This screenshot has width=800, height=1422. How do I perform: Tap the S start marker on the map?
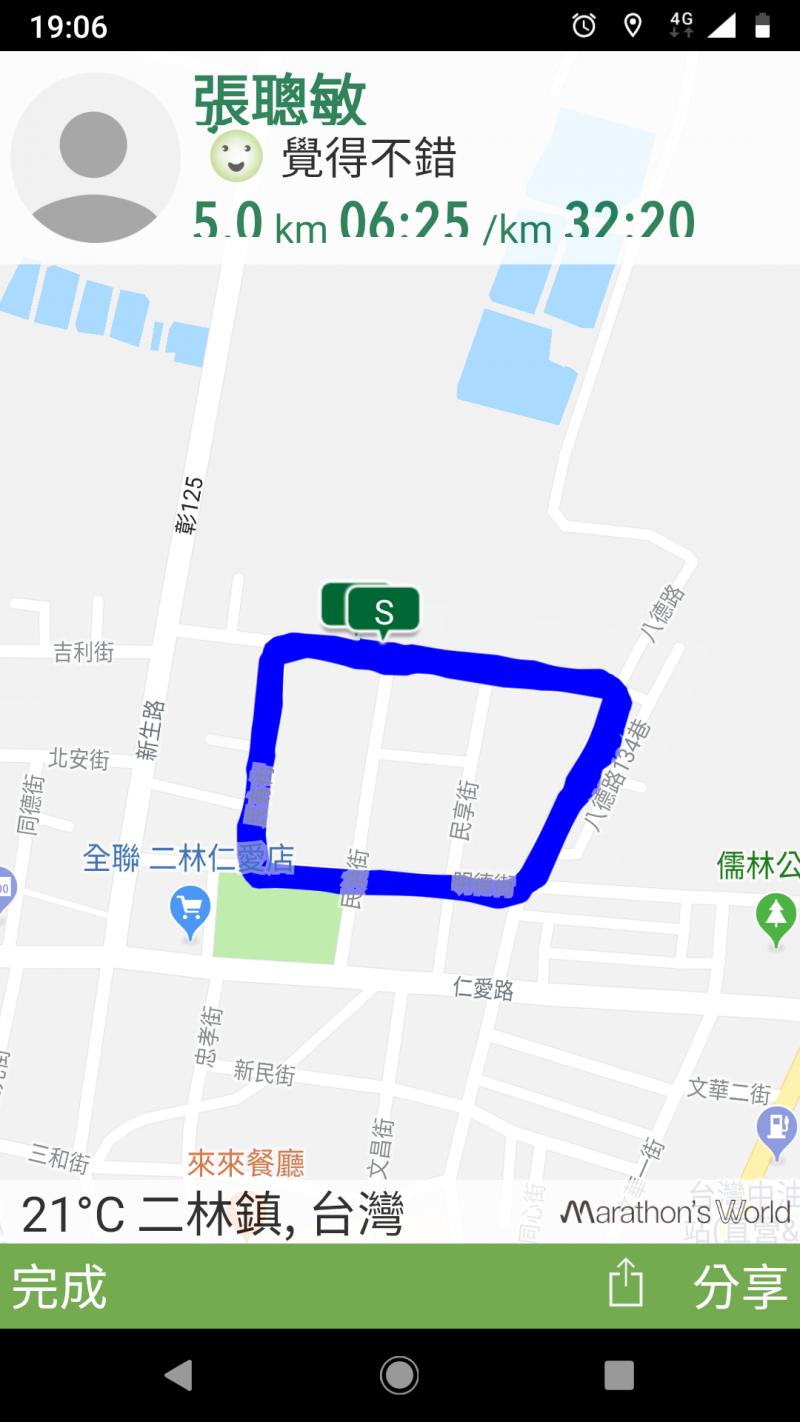(x=384, y=611)
